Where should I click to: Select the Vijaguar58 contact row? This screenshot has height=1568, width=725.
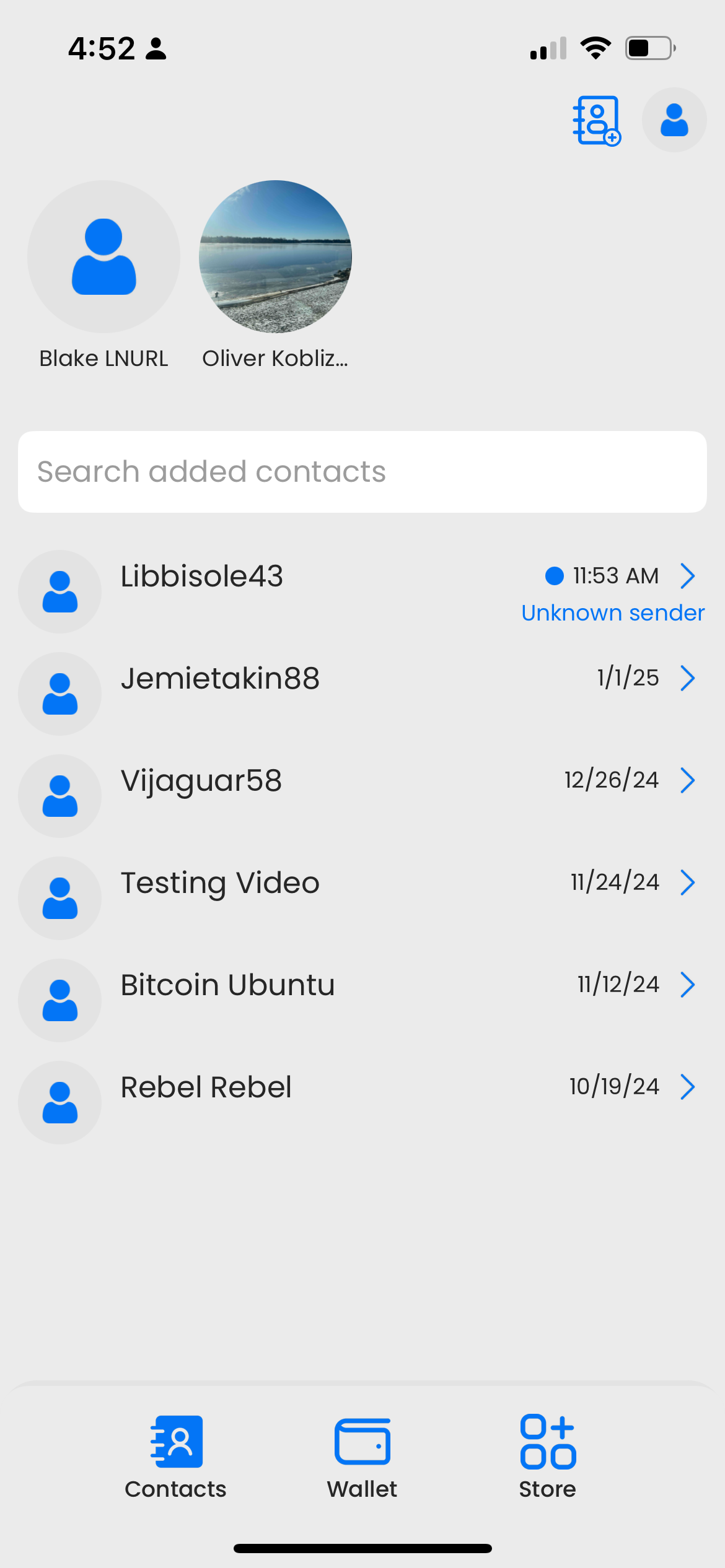click(x=362, y=796)
